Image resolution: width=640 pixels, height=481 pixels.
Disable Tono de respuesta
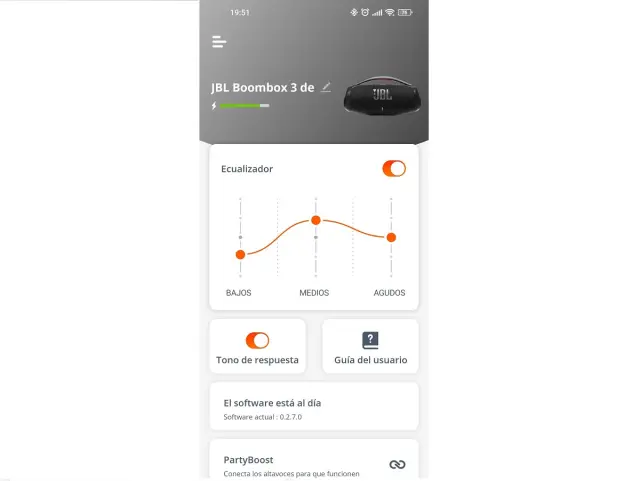coord(257,340)
